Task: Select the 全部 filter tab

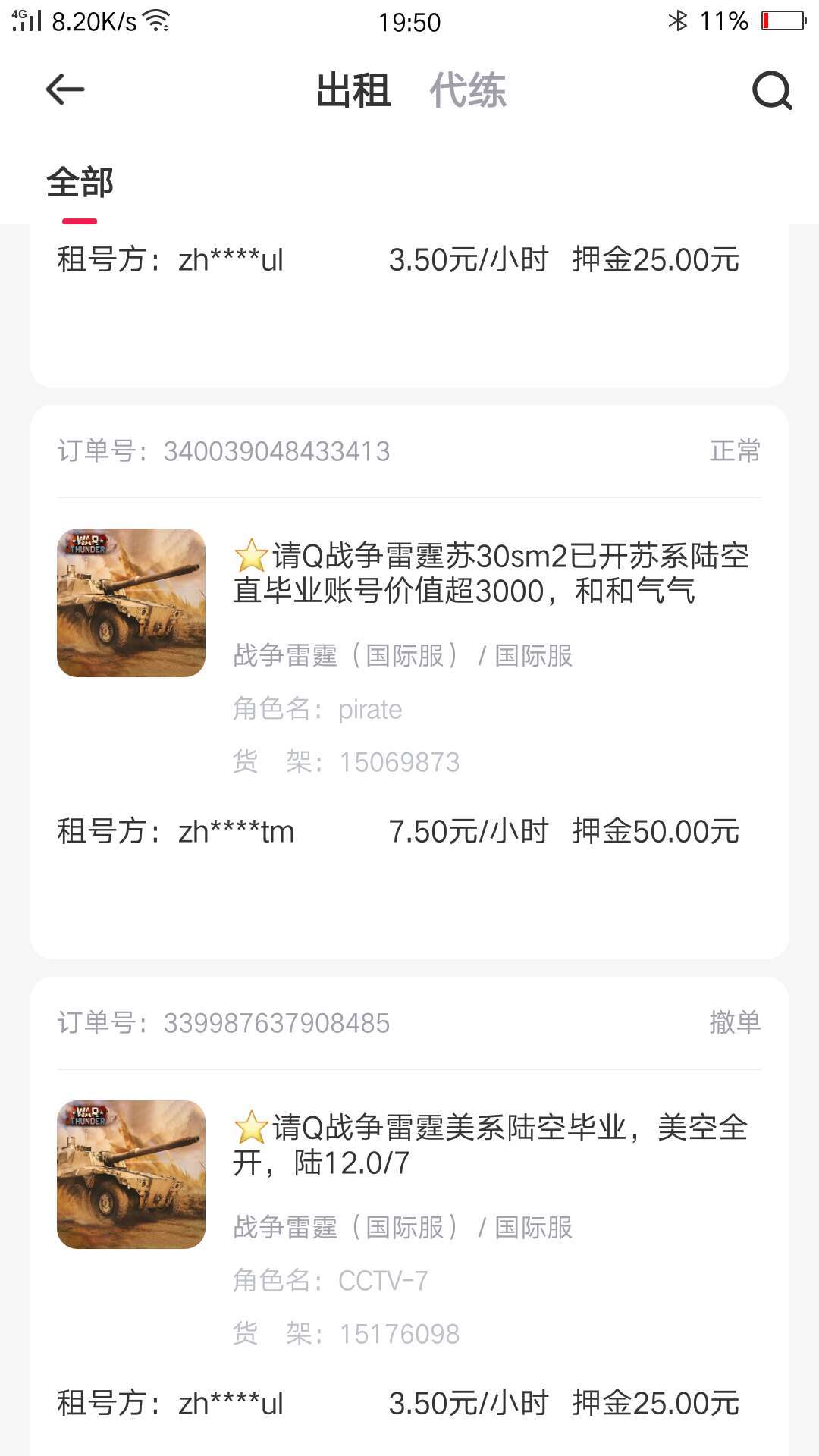Action: pos(80,183)
